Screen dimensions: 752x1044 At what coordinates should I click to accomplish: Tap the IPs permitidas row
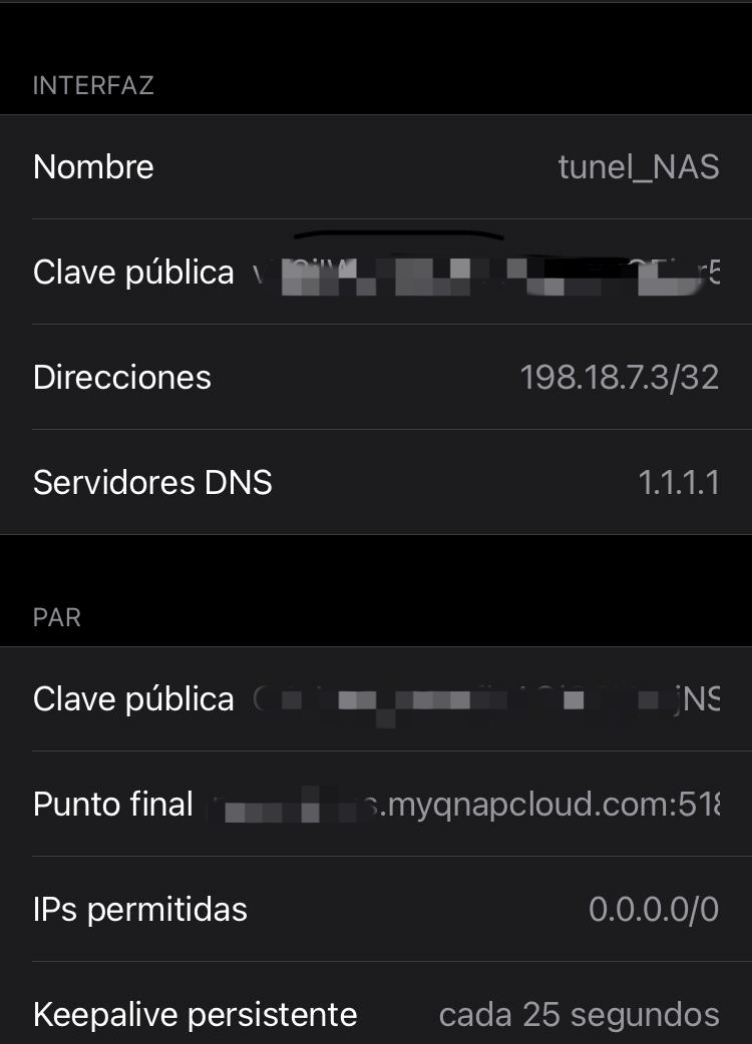coord(376,910)
